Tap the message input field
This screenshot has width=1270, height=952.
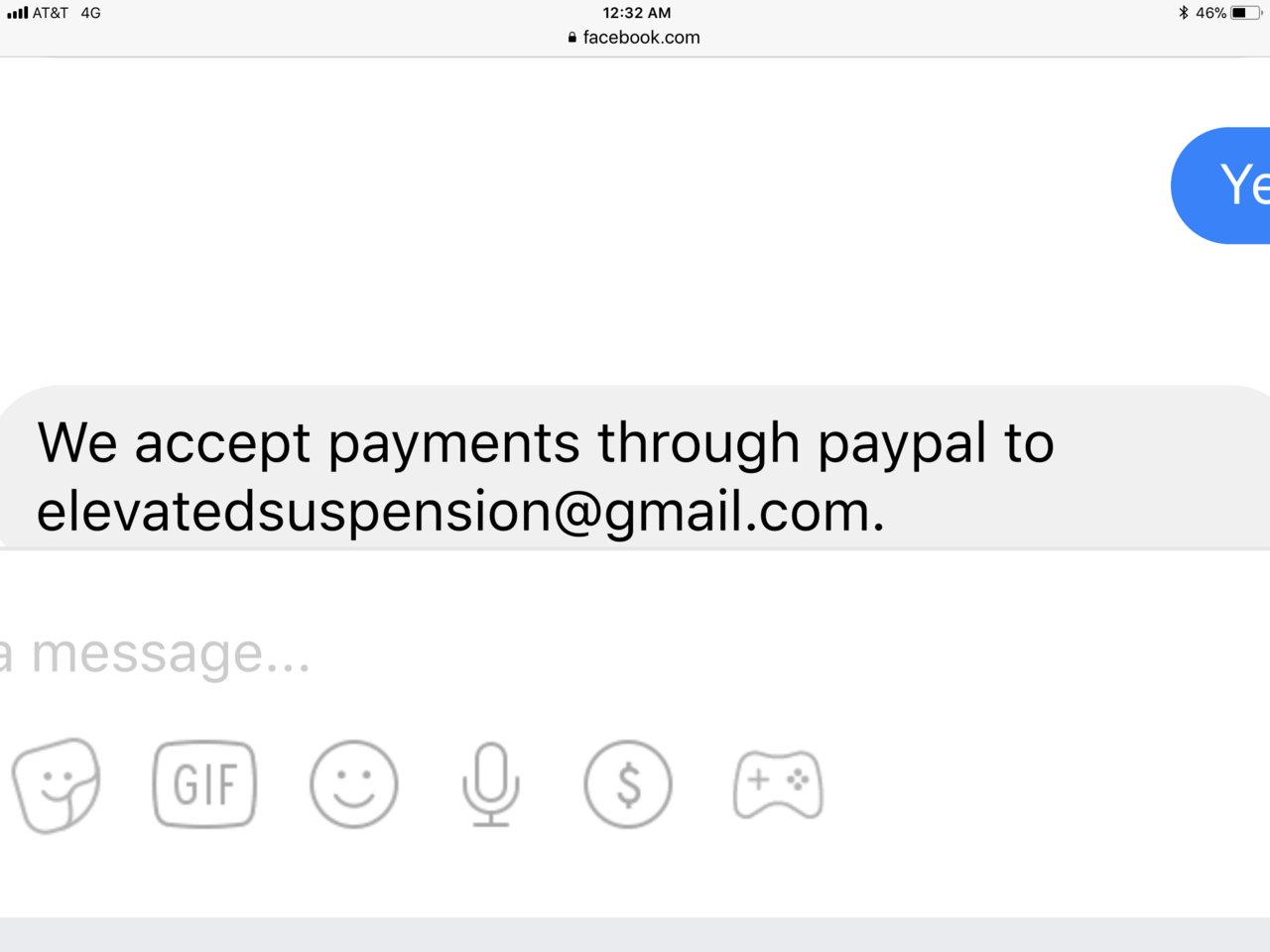tap(397, 654)
